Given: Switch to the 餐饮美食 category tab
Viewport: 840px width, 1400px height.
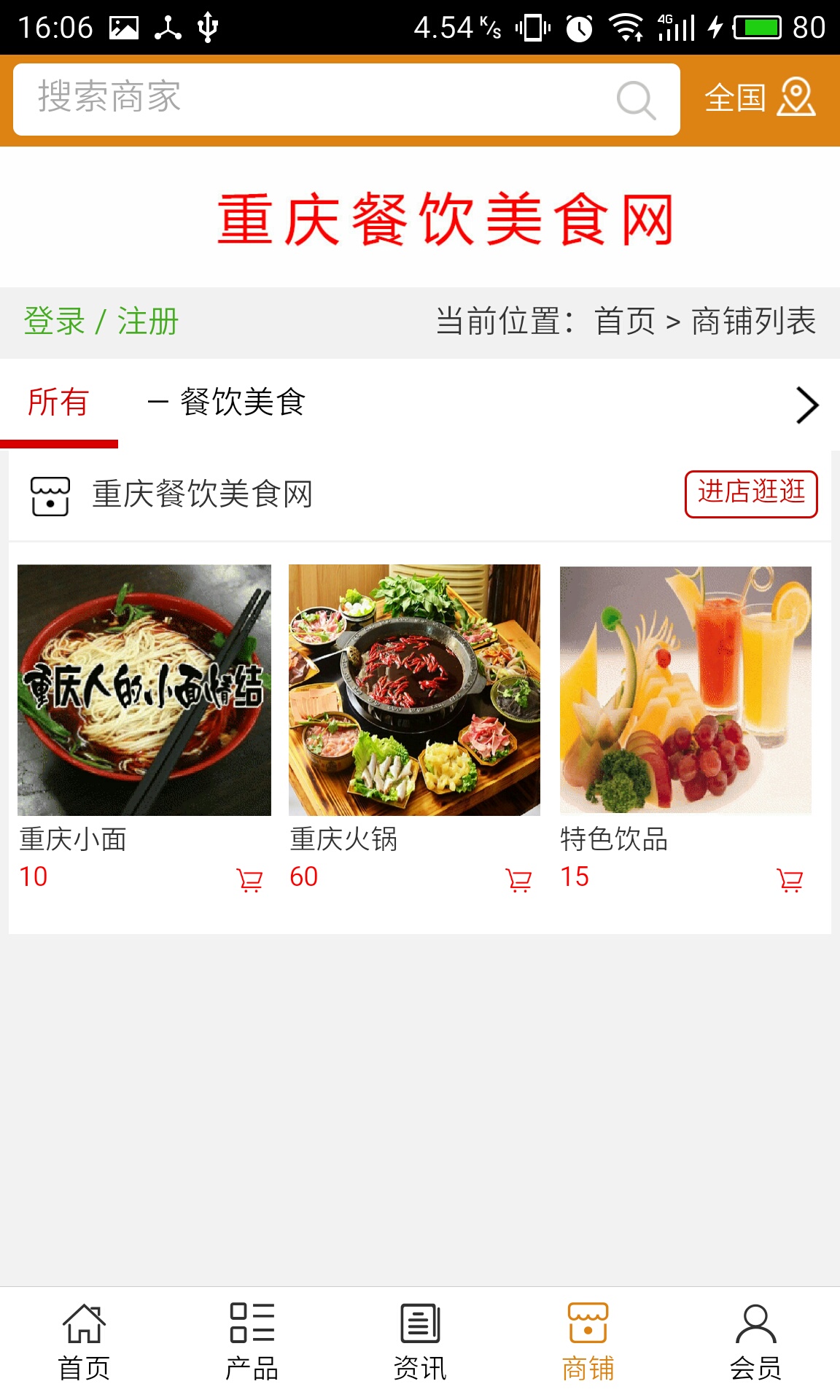Looking at the screenshot, I should [242, 402].
